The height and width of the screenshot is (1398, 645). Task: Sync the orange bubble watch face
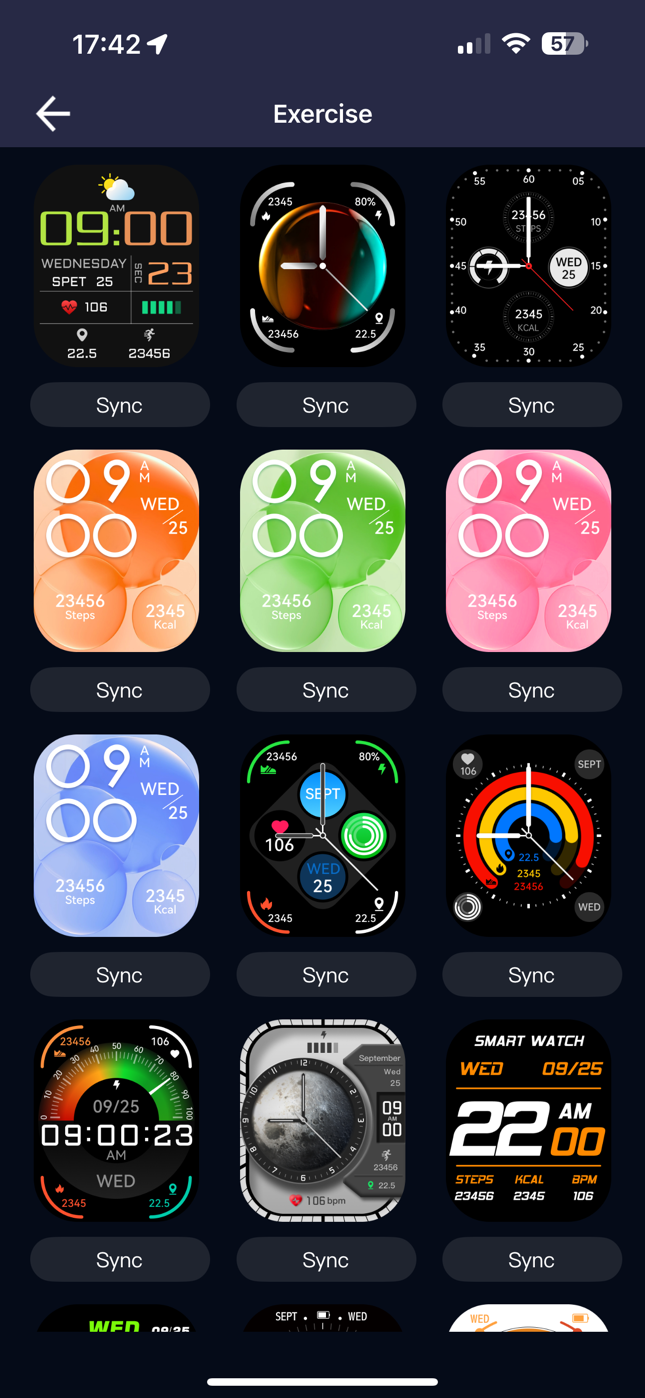(x=119, y=690)
